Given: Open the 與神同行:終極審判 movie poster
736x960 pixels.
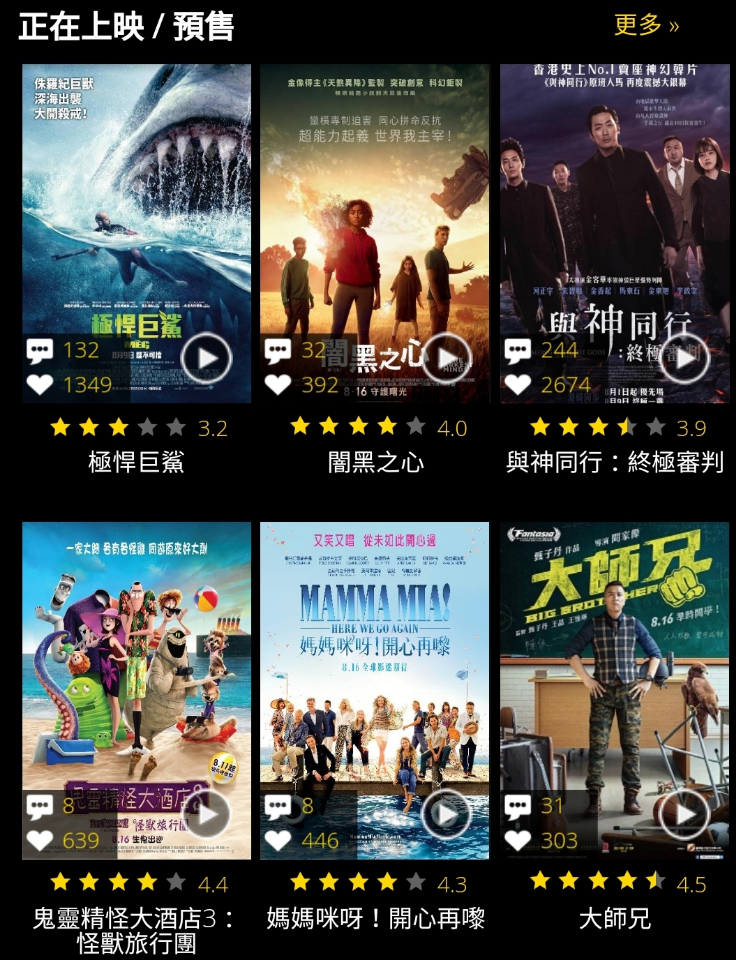Looking at the screenshot, I should pyautogui.click(x=615, y=200).
